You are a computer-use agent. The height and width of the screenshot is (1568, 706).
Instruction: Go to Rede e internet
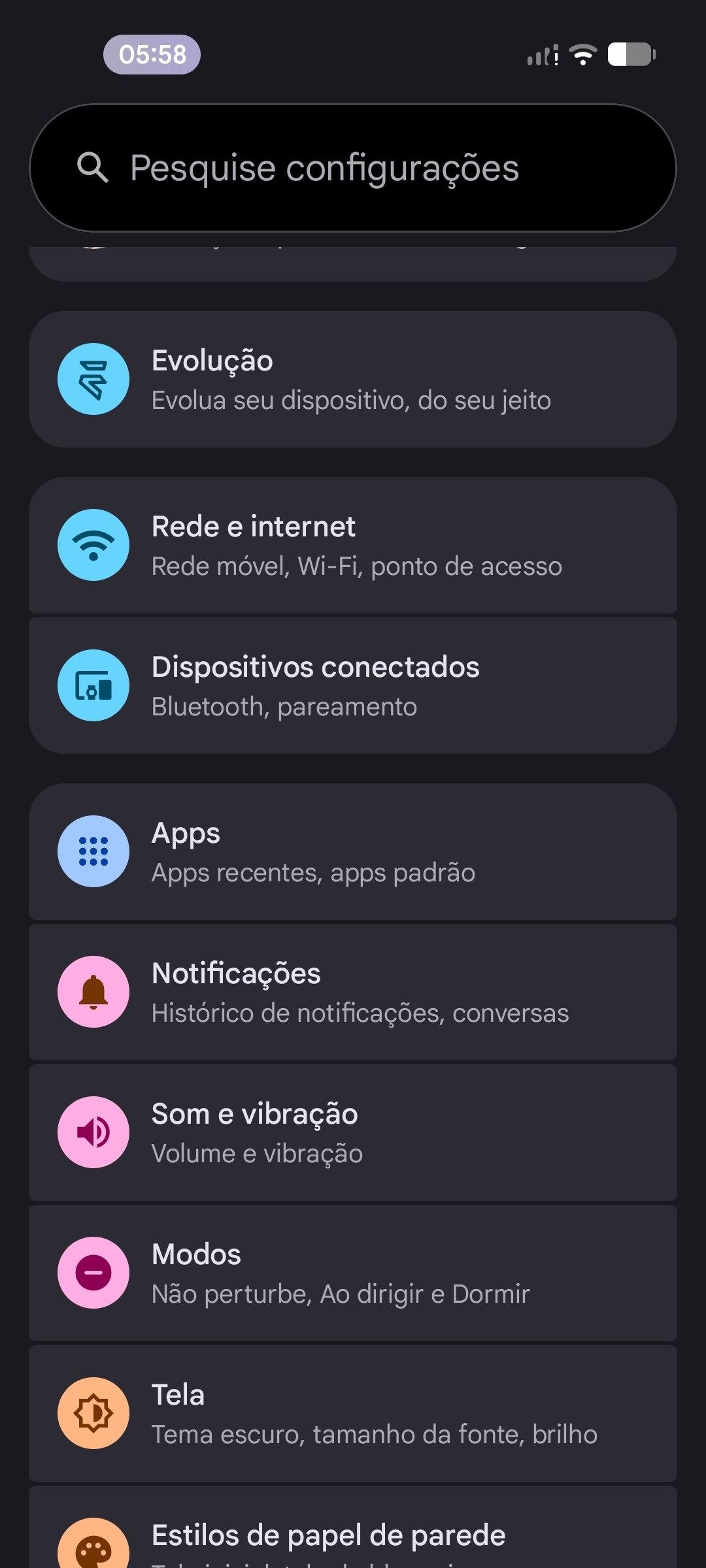coord(353,546)
